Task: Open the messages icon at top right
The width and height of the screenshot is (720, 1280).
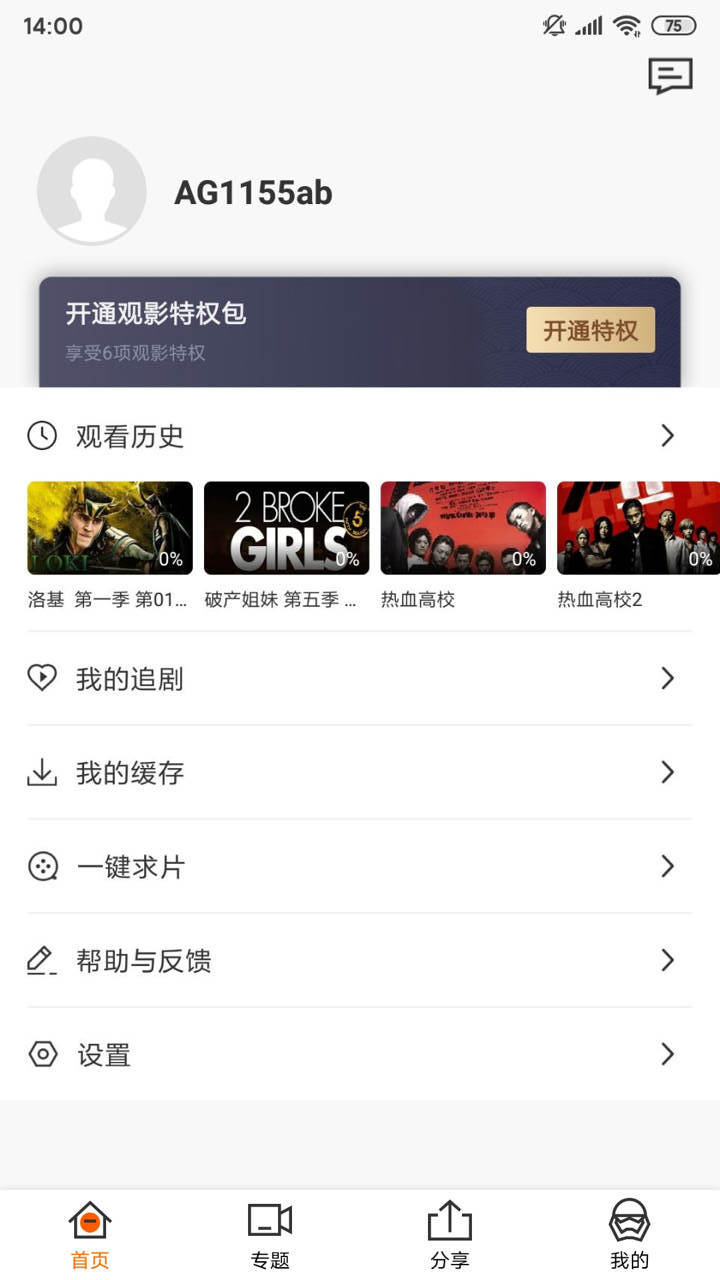Action: point(670,76)
